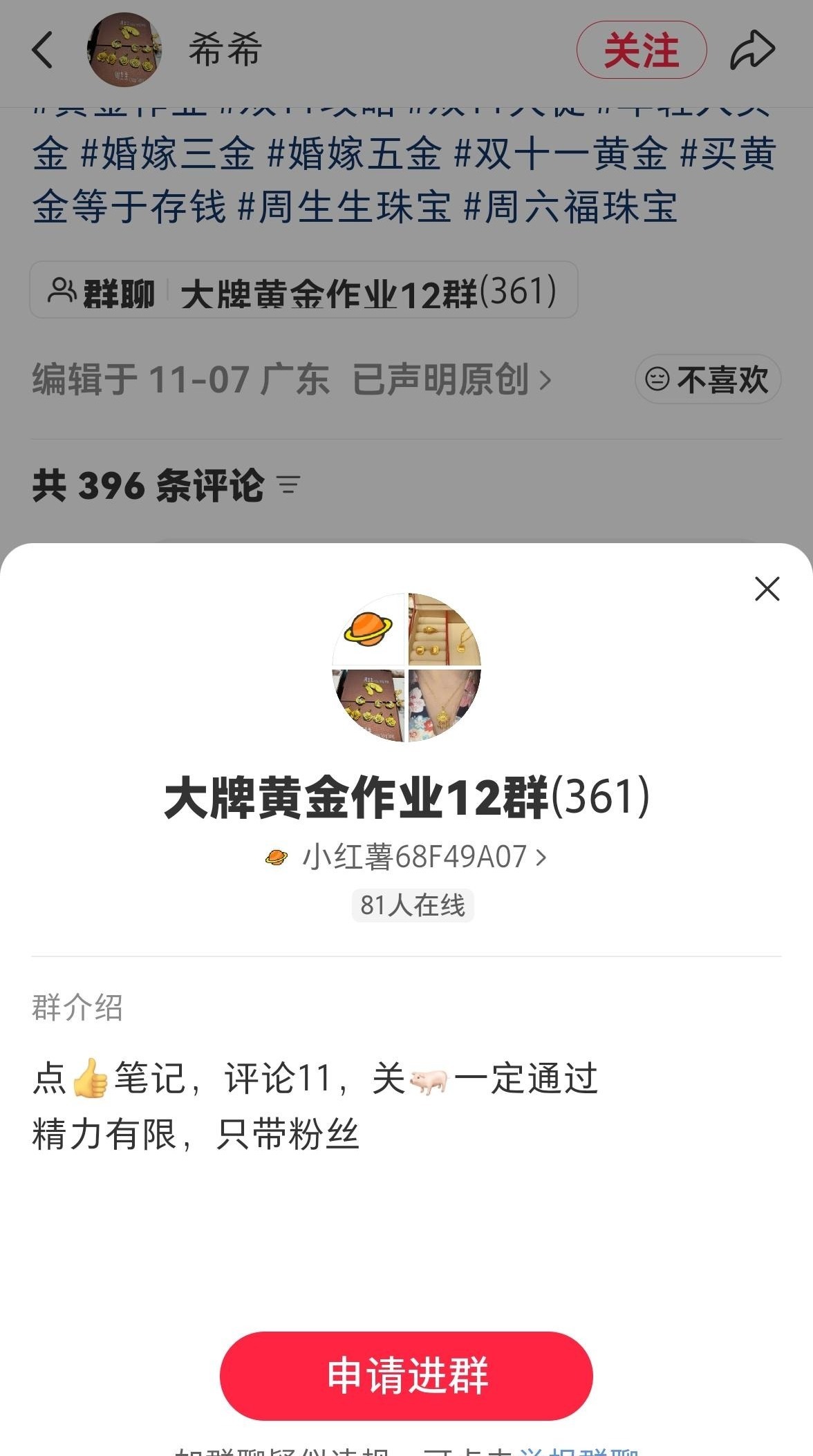Share this post using the arrow icon
The height and width of the screenshot is (1456, 813).
pyautogui.click(x=752, y=50)
